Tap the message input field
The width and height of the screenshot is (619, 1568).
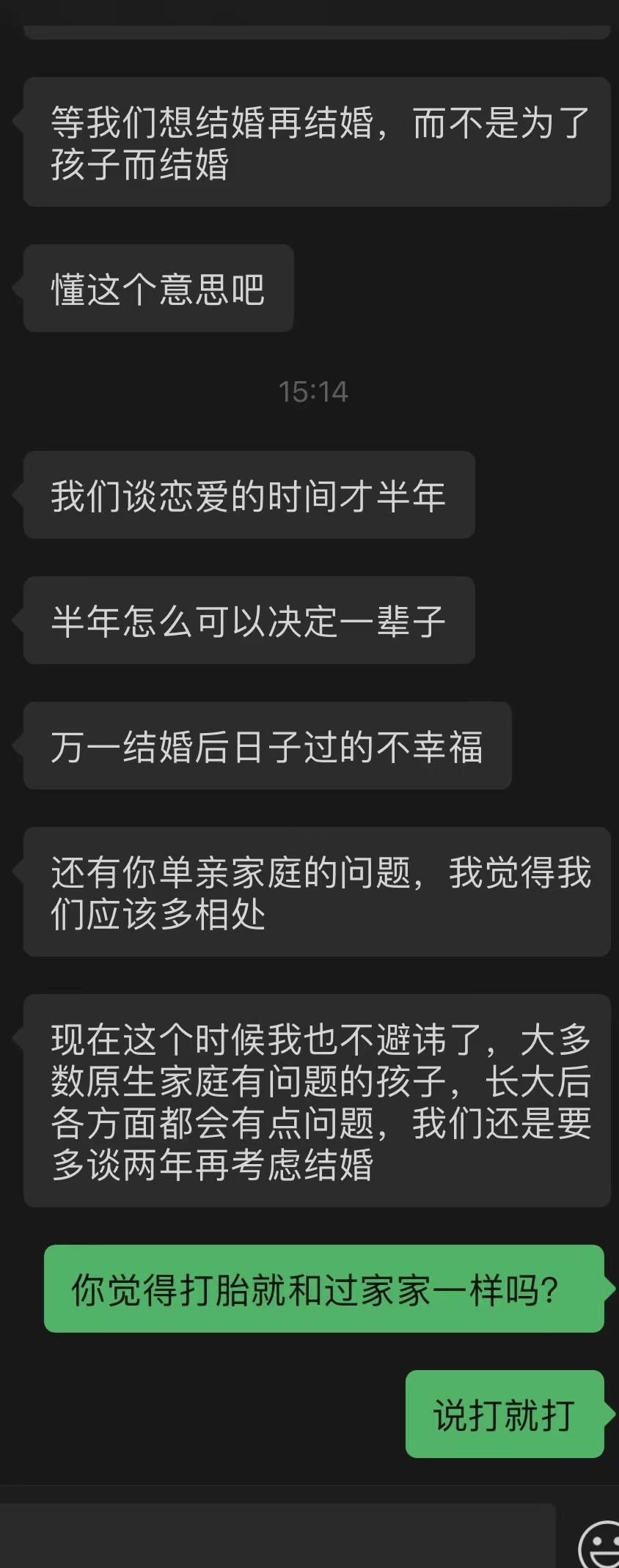(277, 1536)
